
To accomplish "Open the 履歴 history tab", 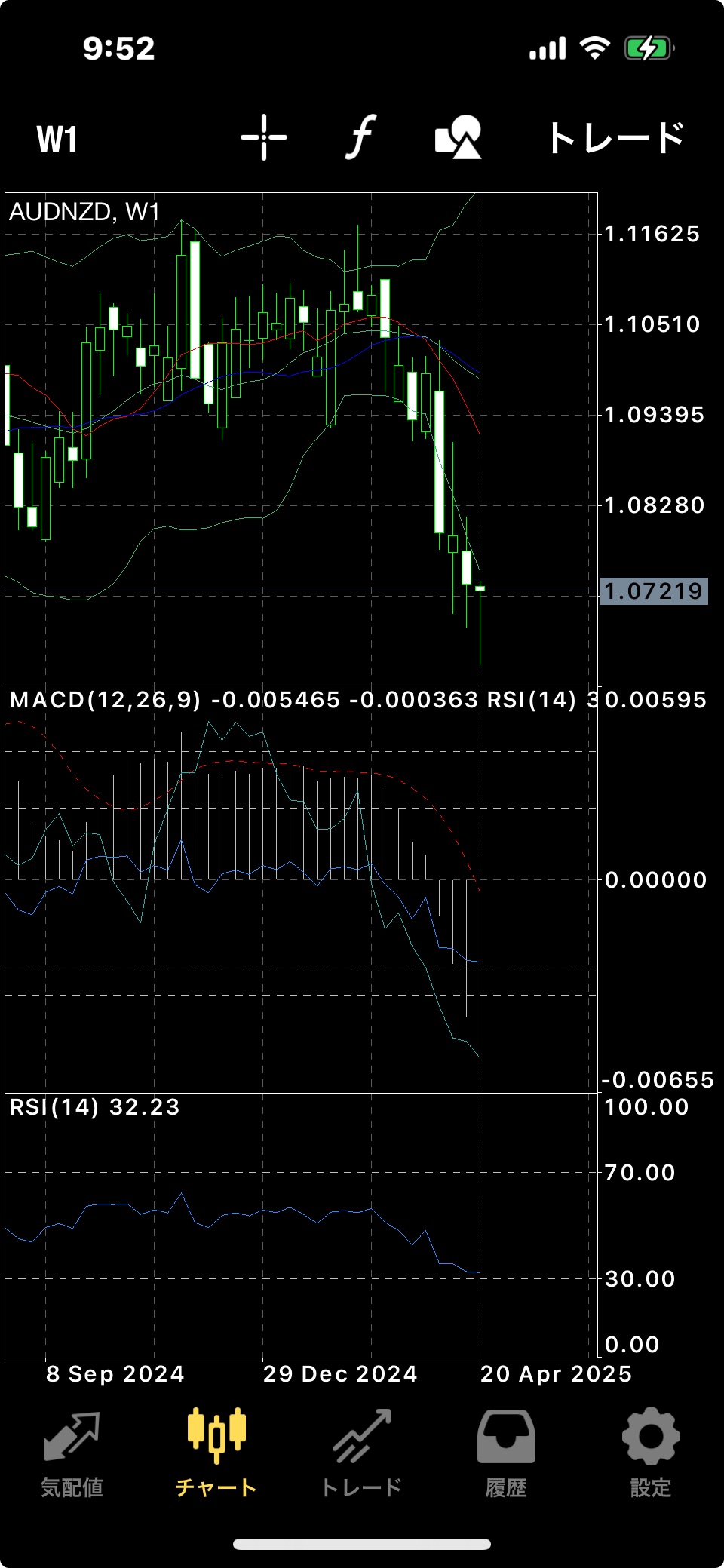I will pyautogui.click(x=506, y=1453).
